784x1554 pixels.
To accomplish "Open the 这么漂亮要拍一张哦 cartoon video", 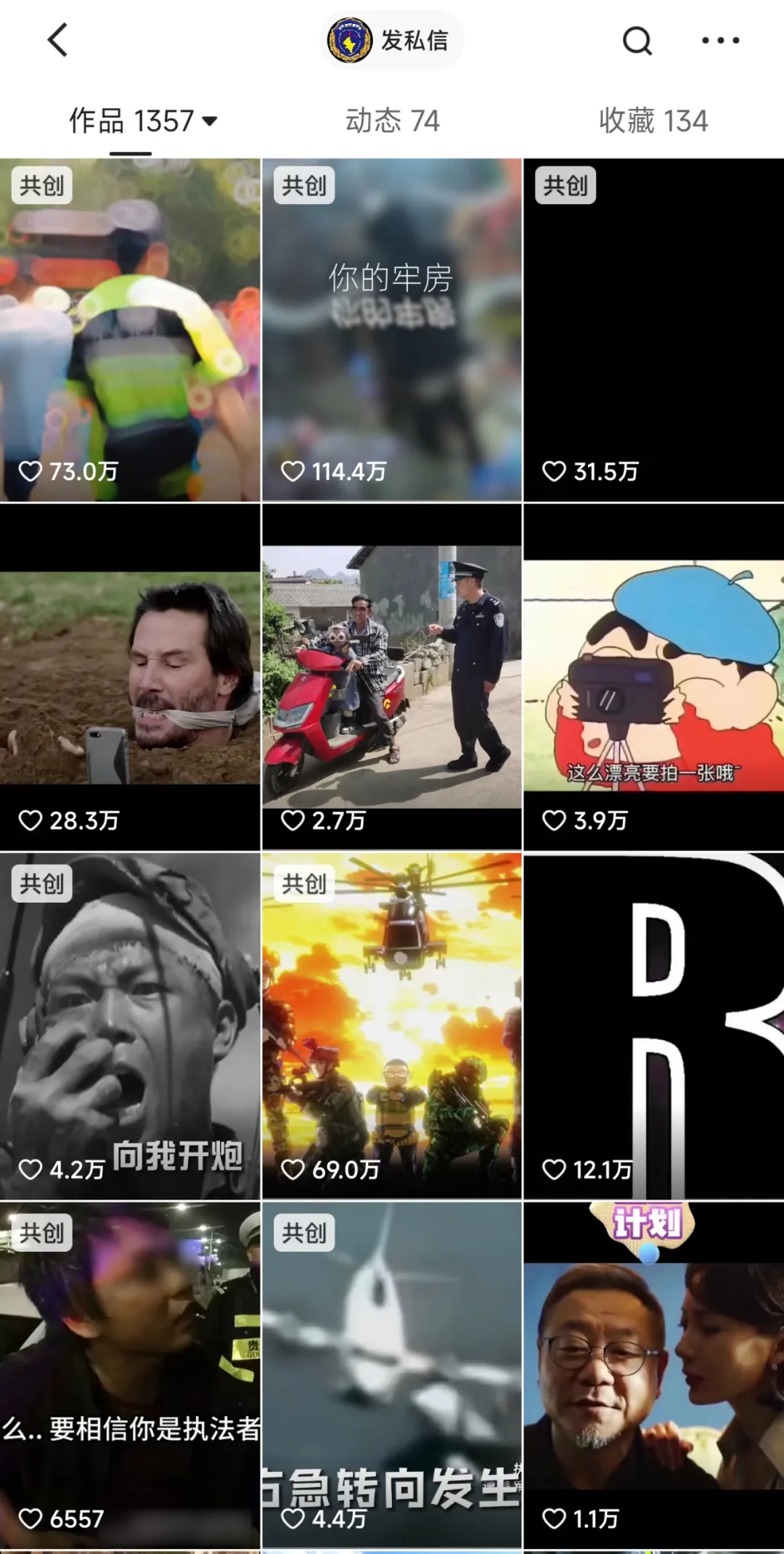I will (653, 678).
